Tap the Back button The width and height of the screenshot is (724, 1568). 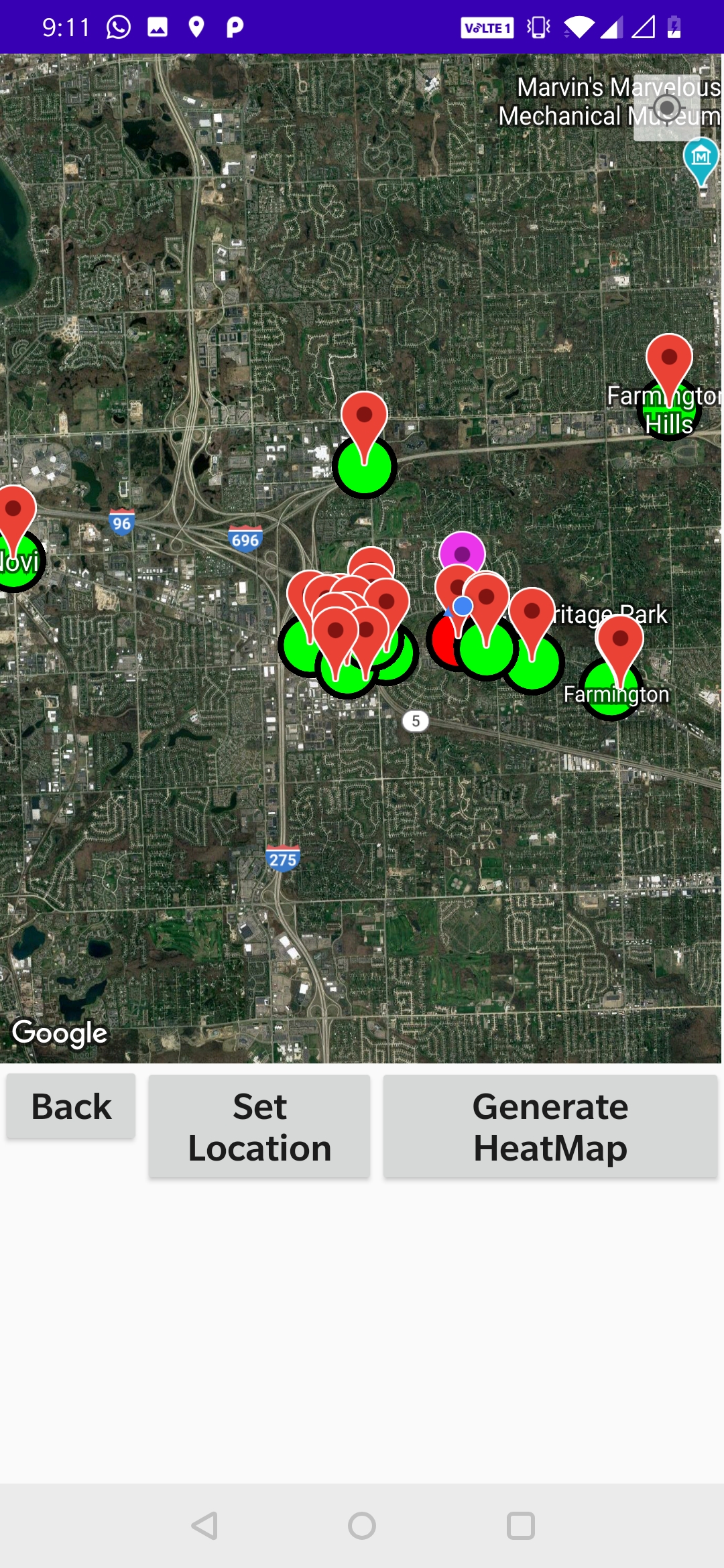click(71, 1106)
